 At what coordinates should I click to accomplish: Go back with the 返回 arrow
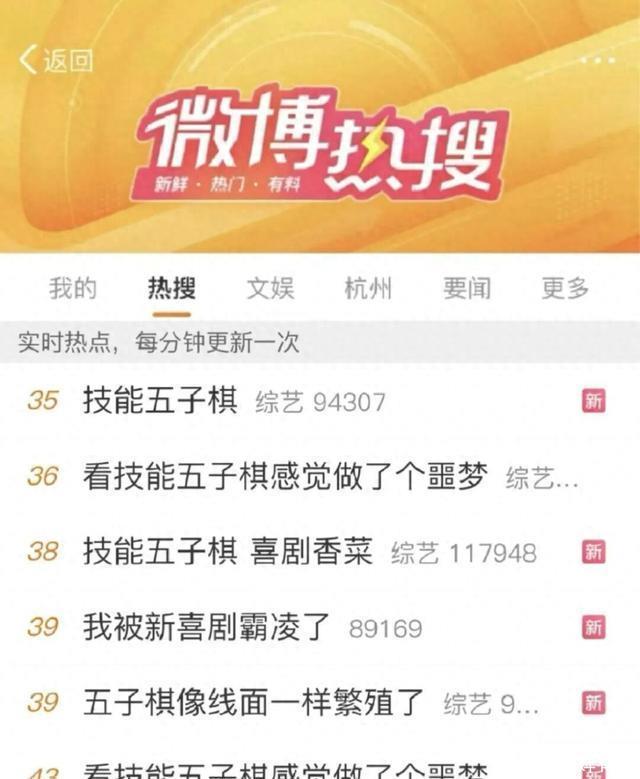[55, 60]
